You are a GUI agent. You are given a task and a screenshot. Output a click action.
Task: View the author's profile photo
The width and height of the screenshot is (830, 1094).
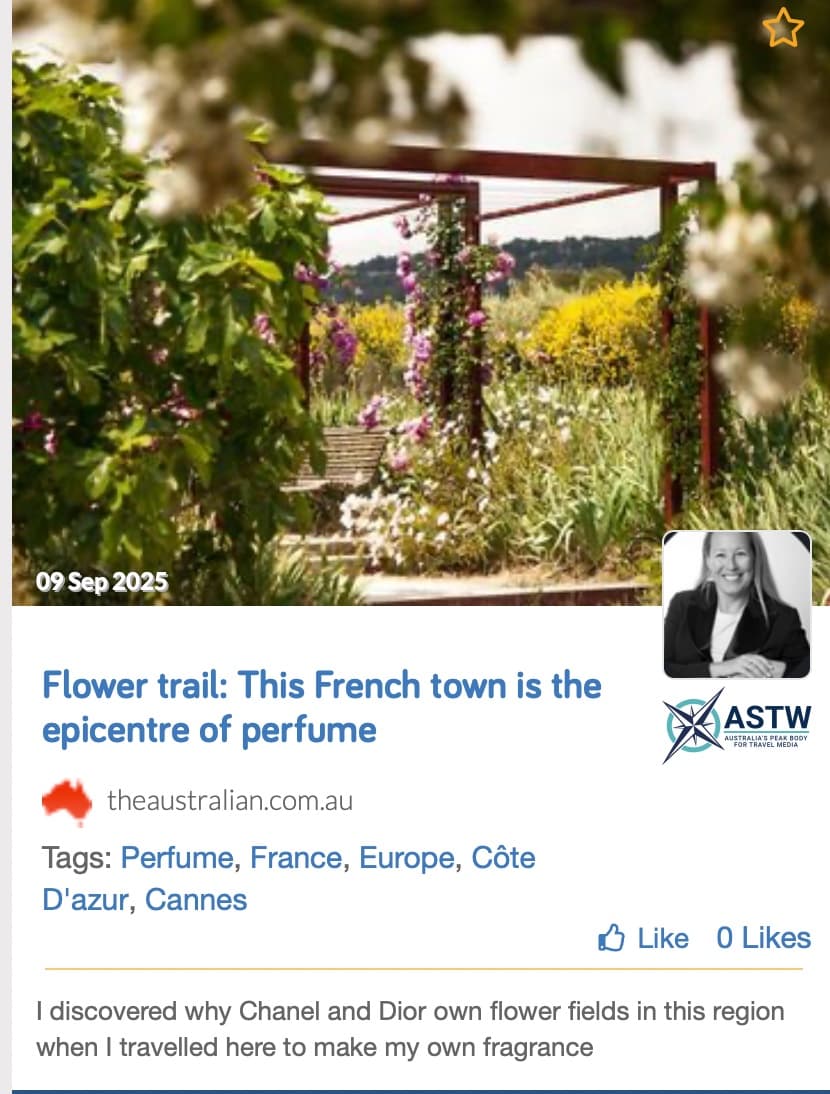(x=736, y=605)
